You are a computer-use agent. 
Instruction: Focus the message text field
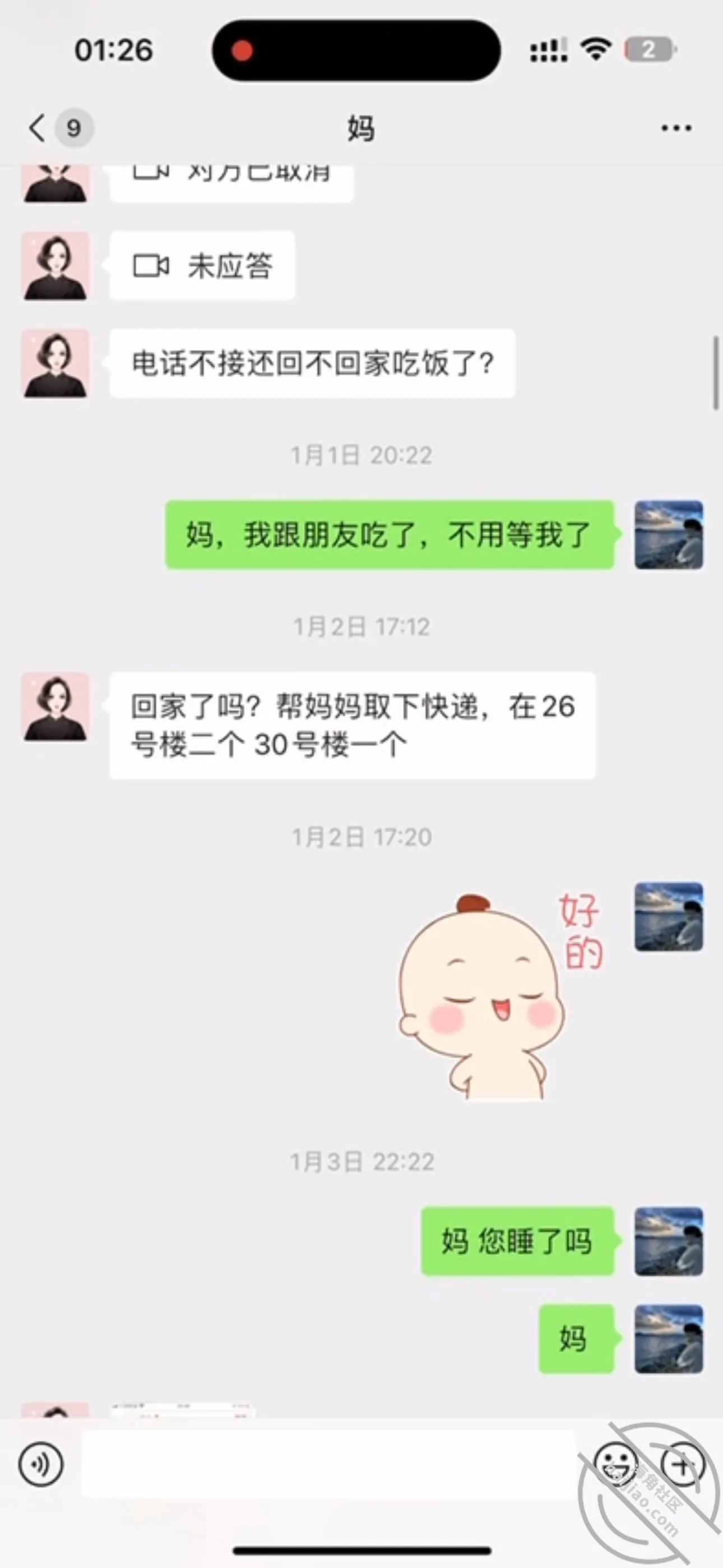(328, 1464)
